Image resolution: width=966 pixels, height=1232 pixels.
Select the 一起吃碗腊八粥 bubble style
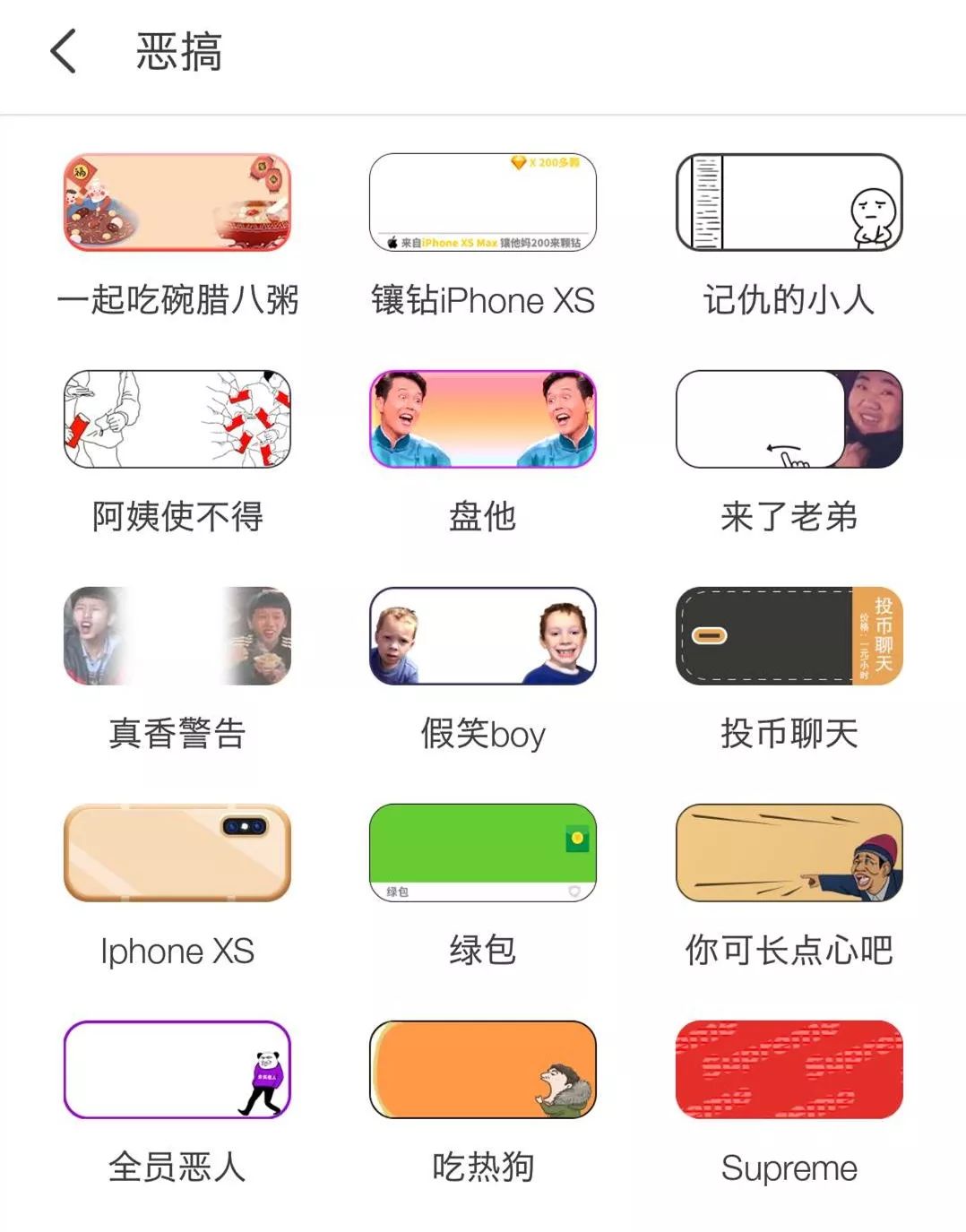coord(177,202)
